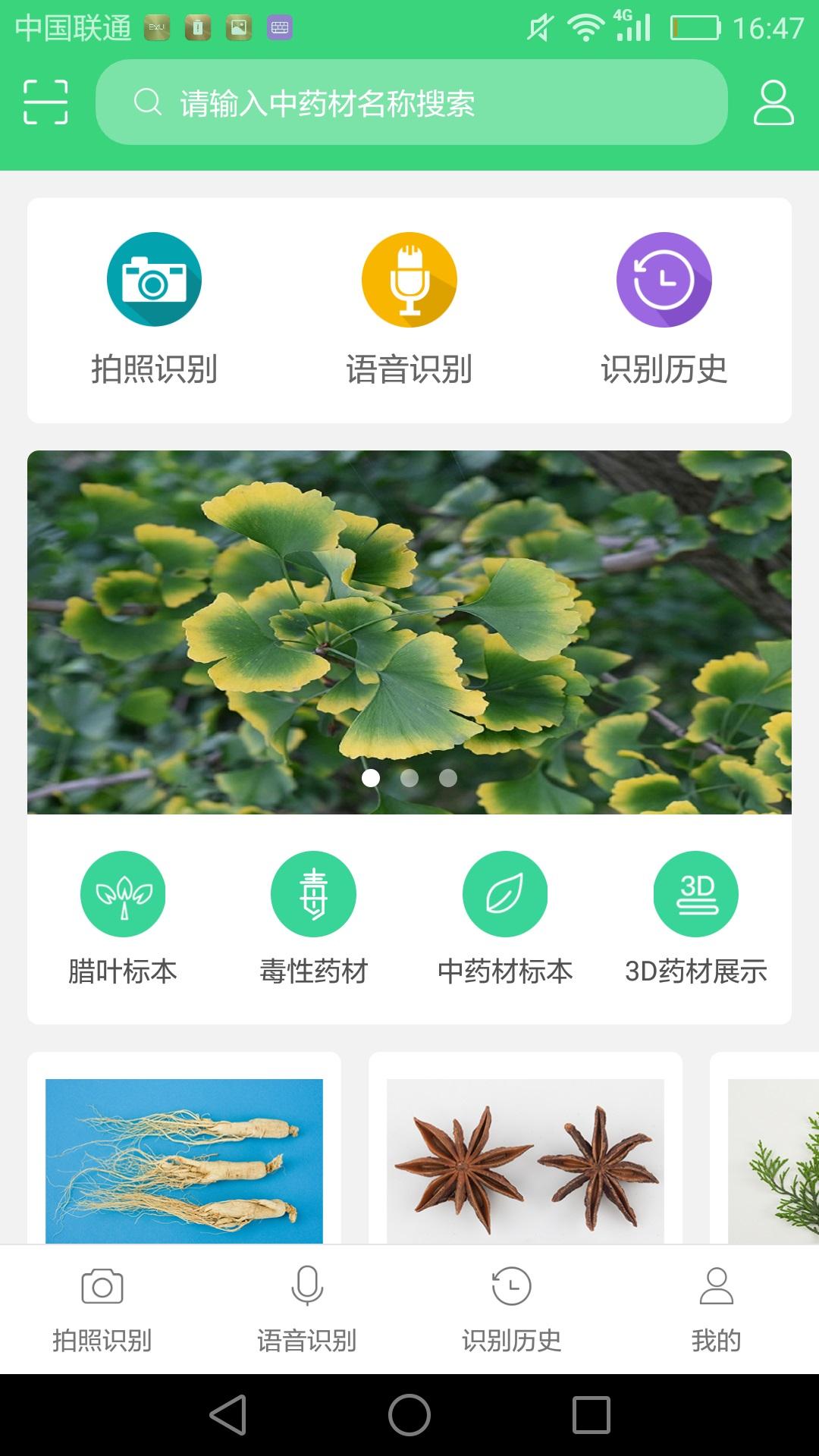Open the photo identification camera icon
Viewport: 819px width, 1456px height.
tap(155, 280)
